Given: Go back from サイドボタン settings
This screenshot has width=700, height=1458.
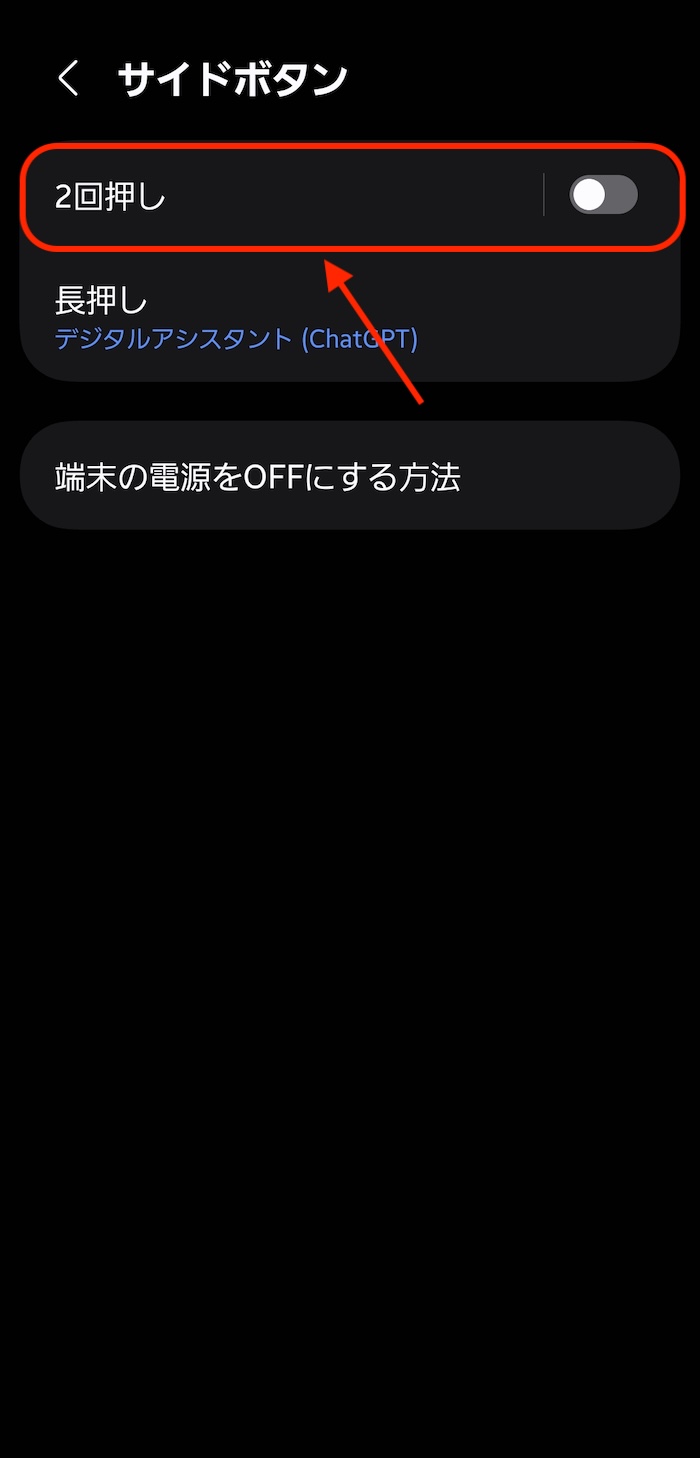Looking at the screenshot, I should [68, 79].
